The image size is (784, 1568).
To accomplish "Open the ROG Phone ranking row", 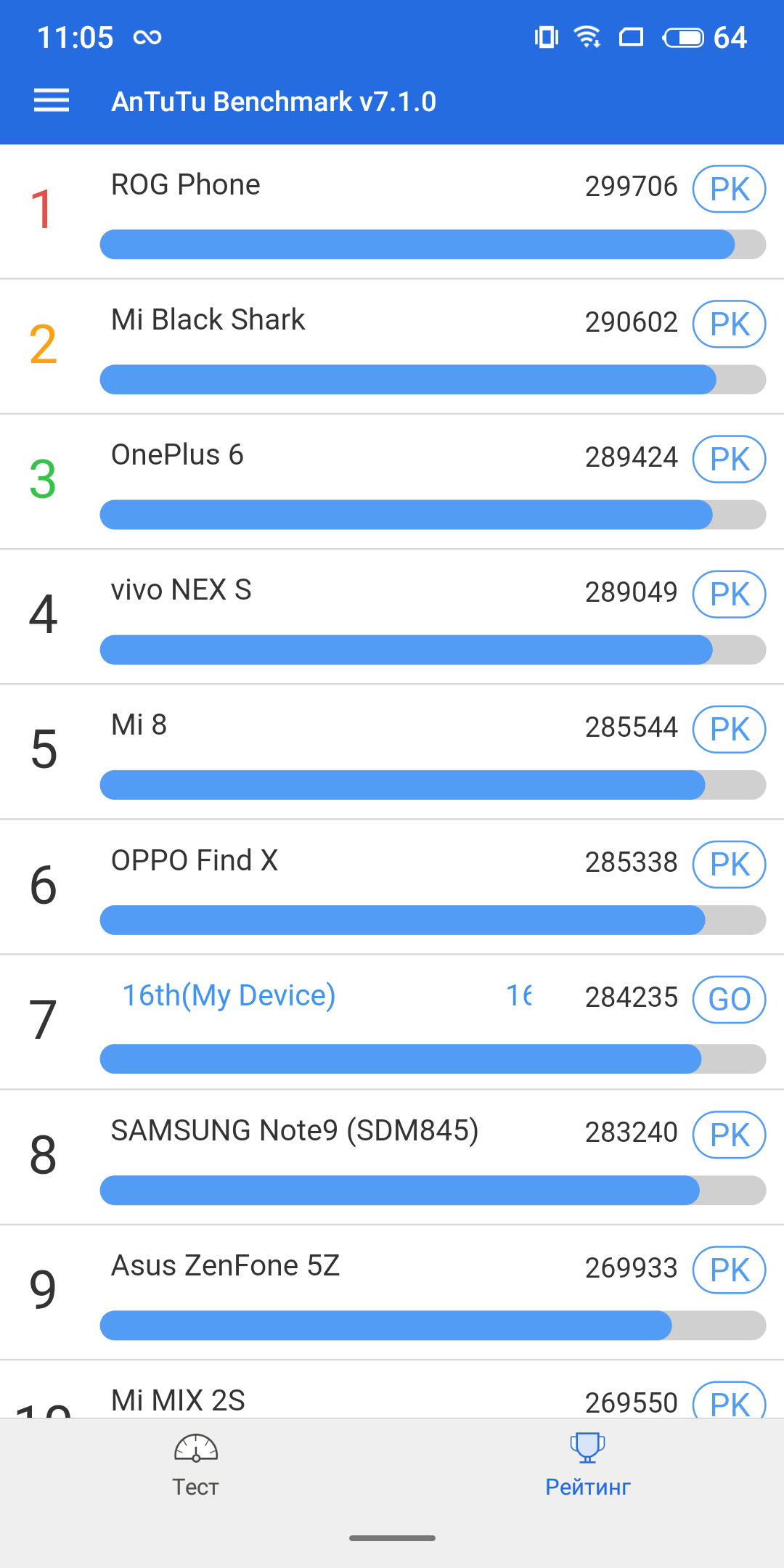I will 392,211.
